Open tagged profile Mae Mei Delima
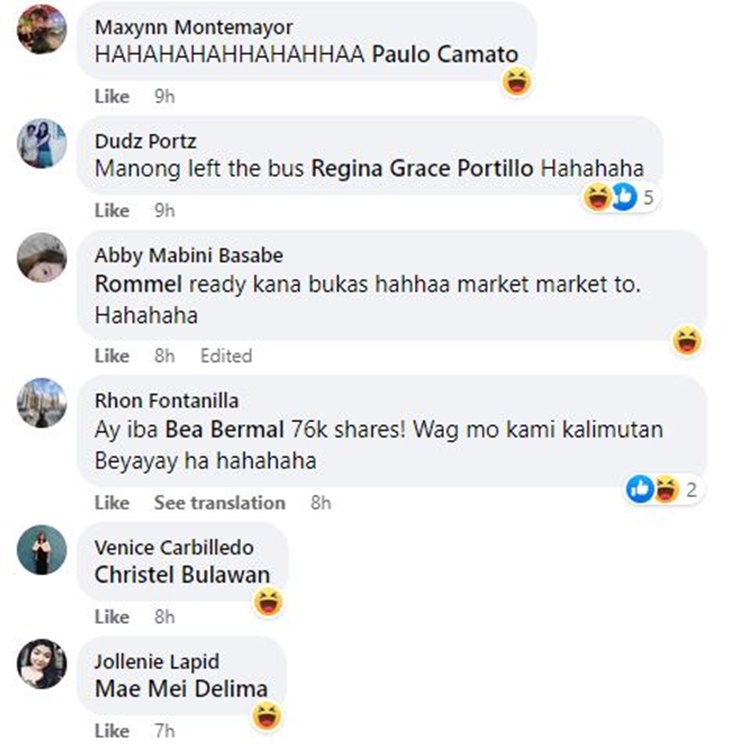 coord(181,689)
